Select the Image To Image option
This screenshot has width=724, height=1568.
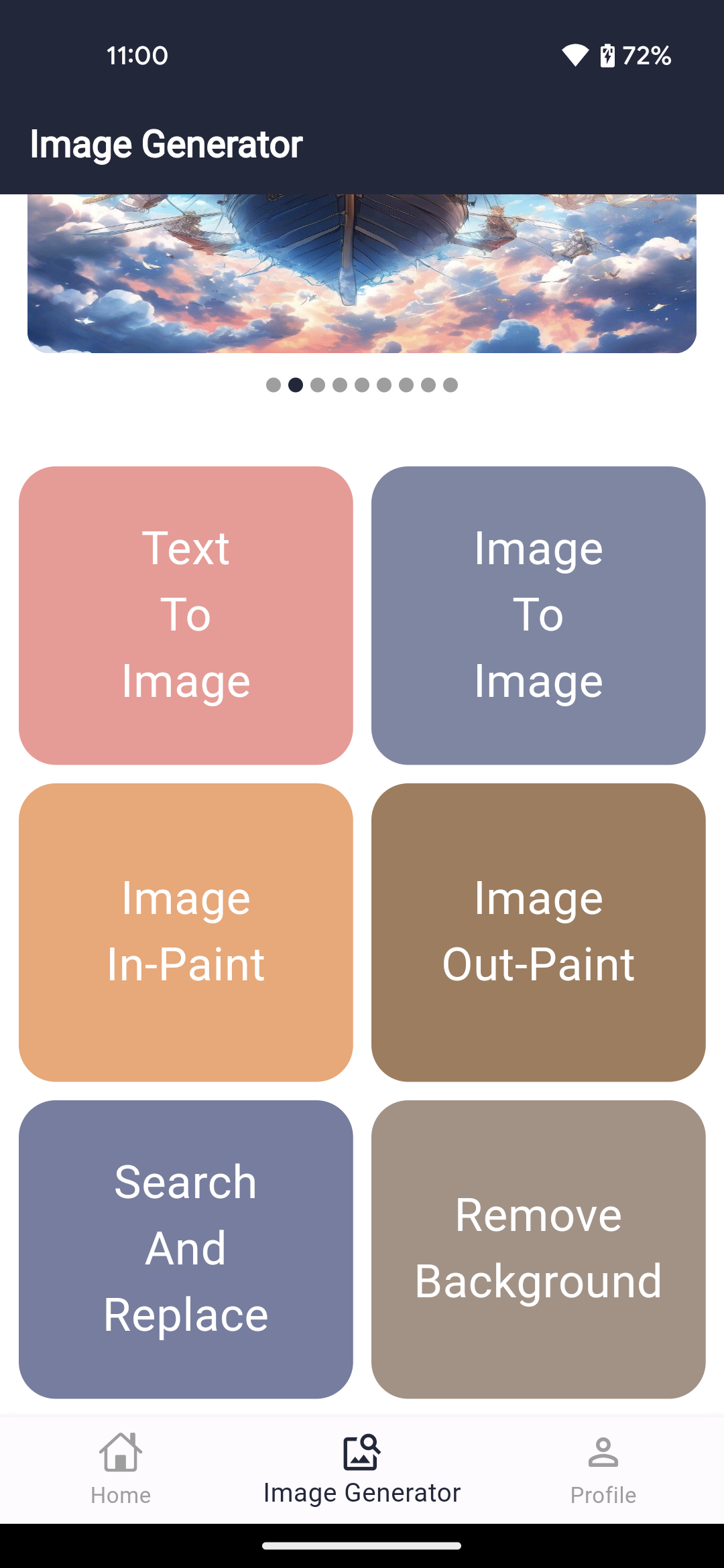538,615
